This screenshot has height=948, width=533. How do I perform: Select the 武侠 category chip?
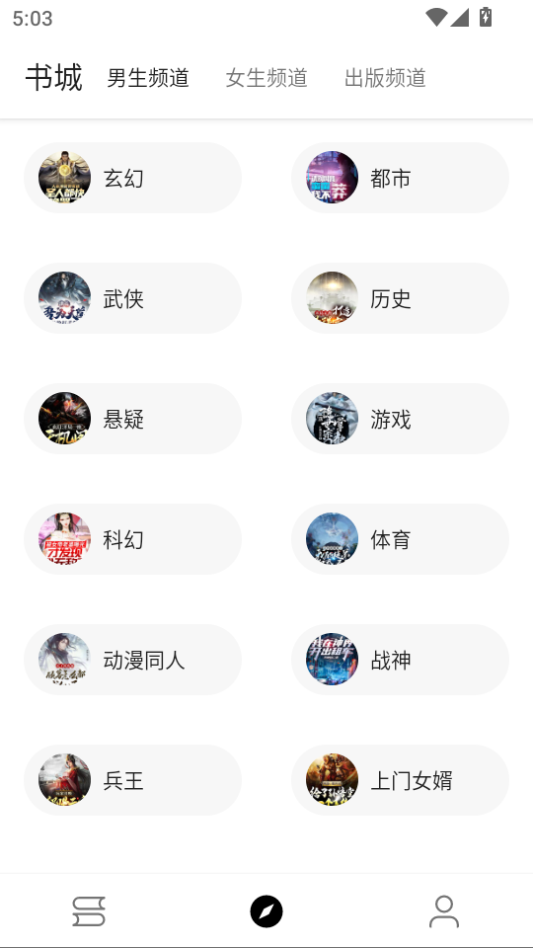(133, 298)
